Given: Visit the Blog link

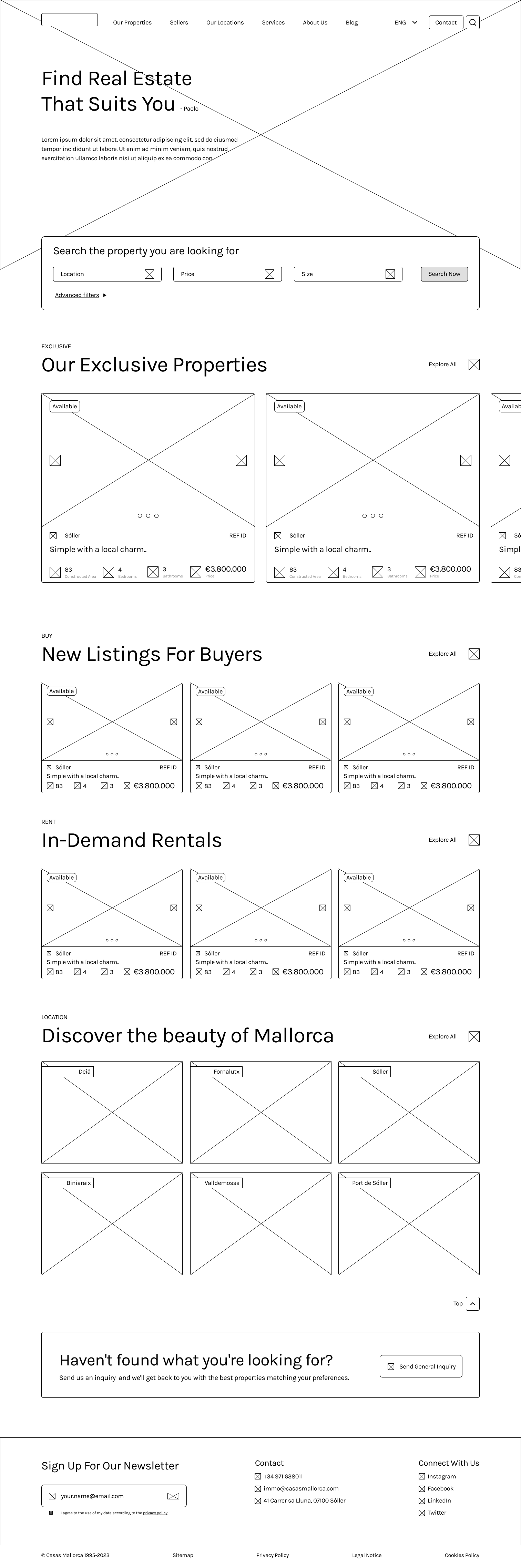Looking at the screenshot, I should tap(352, 22).
